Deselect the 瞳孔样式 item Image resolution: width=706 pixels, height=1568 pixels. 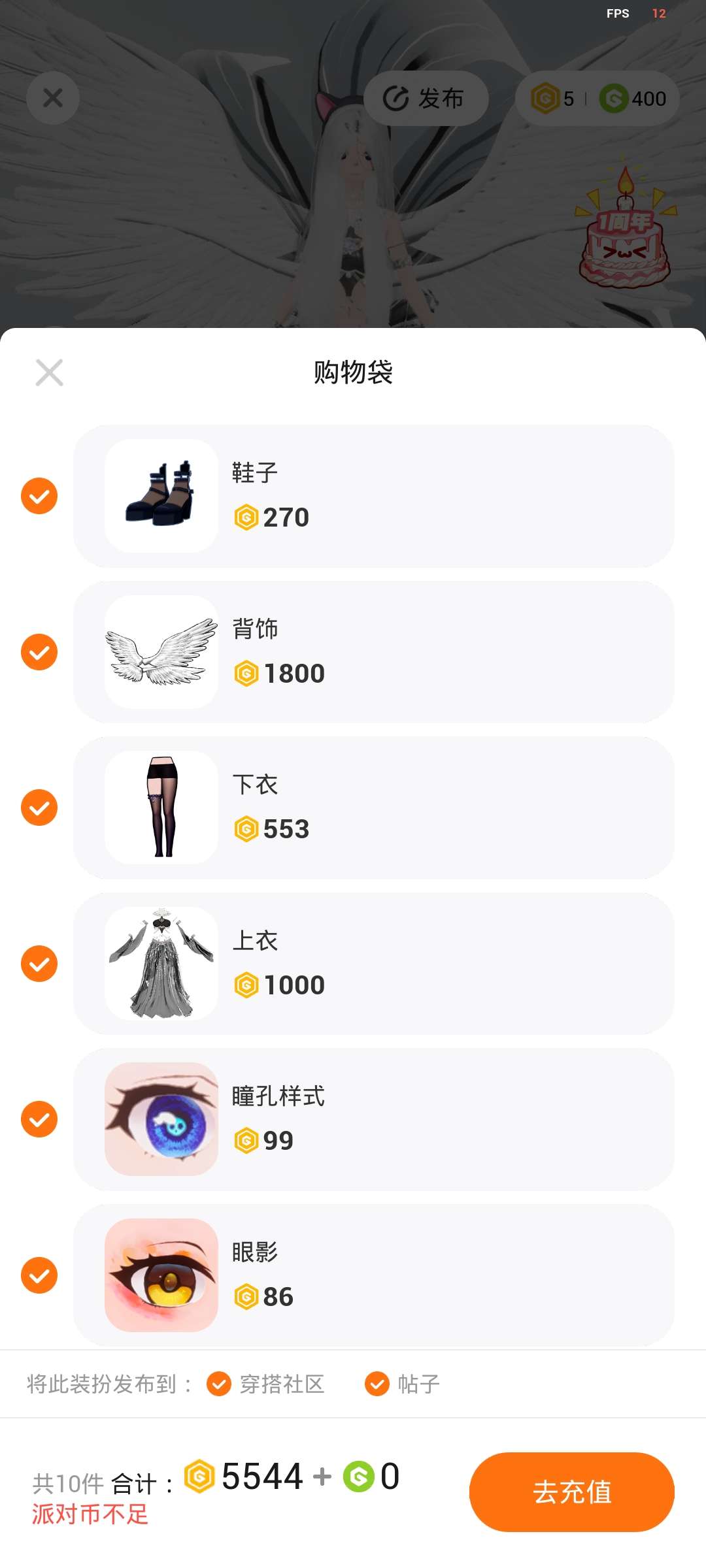[39, 1119]
